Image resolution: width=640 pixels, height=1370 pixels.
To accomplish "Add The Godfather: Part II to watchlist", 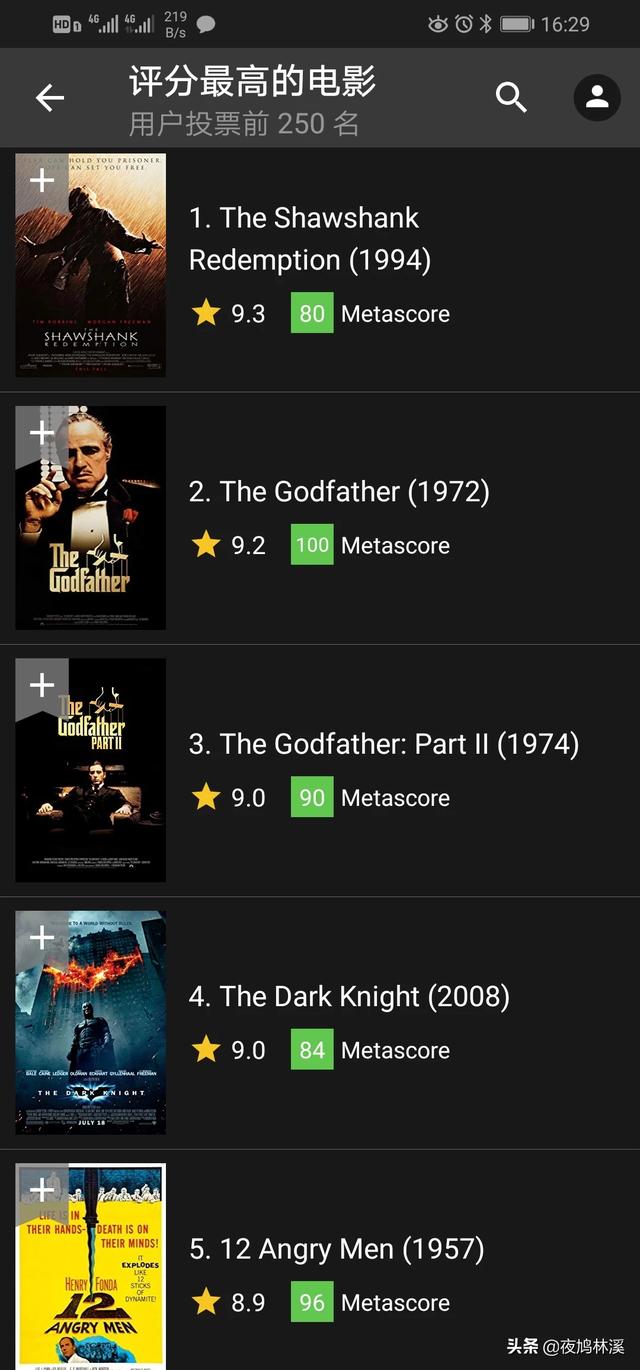I will [41, 685].
